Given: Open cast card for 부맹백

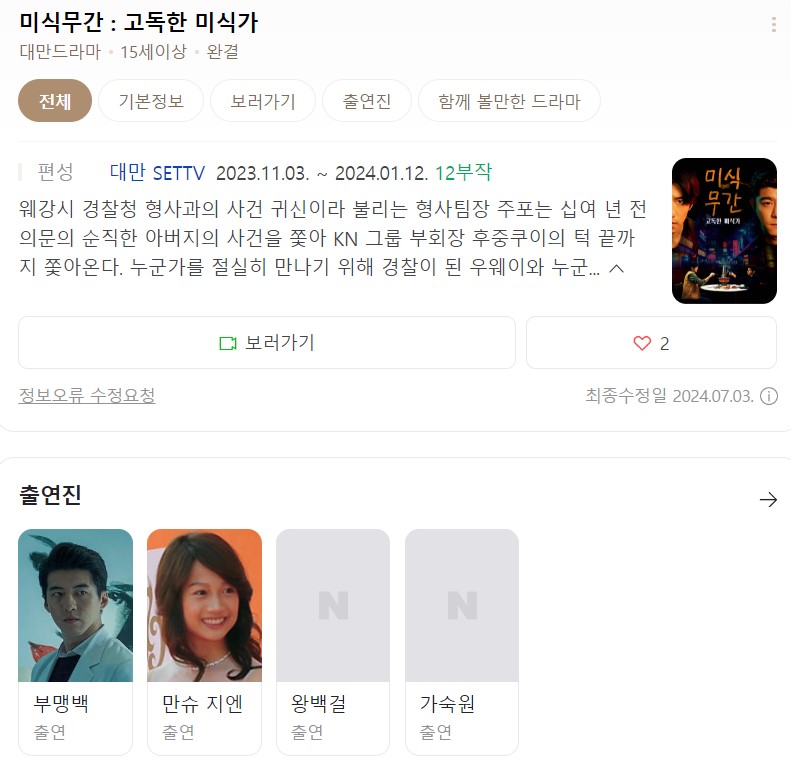Looking at the screenshot, I should 75,641.
